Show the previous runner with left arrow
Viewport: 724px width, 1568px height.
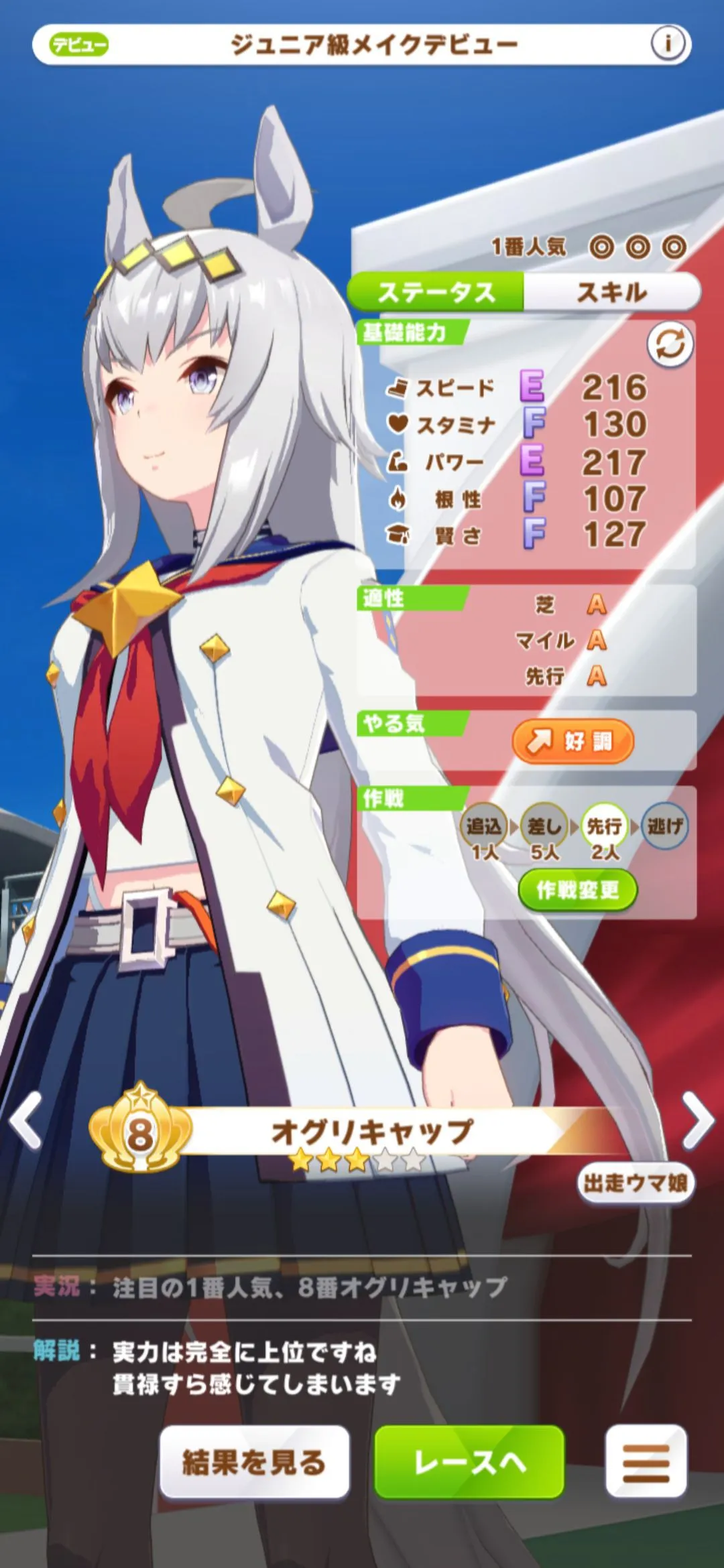click(x=27, y=1120)
